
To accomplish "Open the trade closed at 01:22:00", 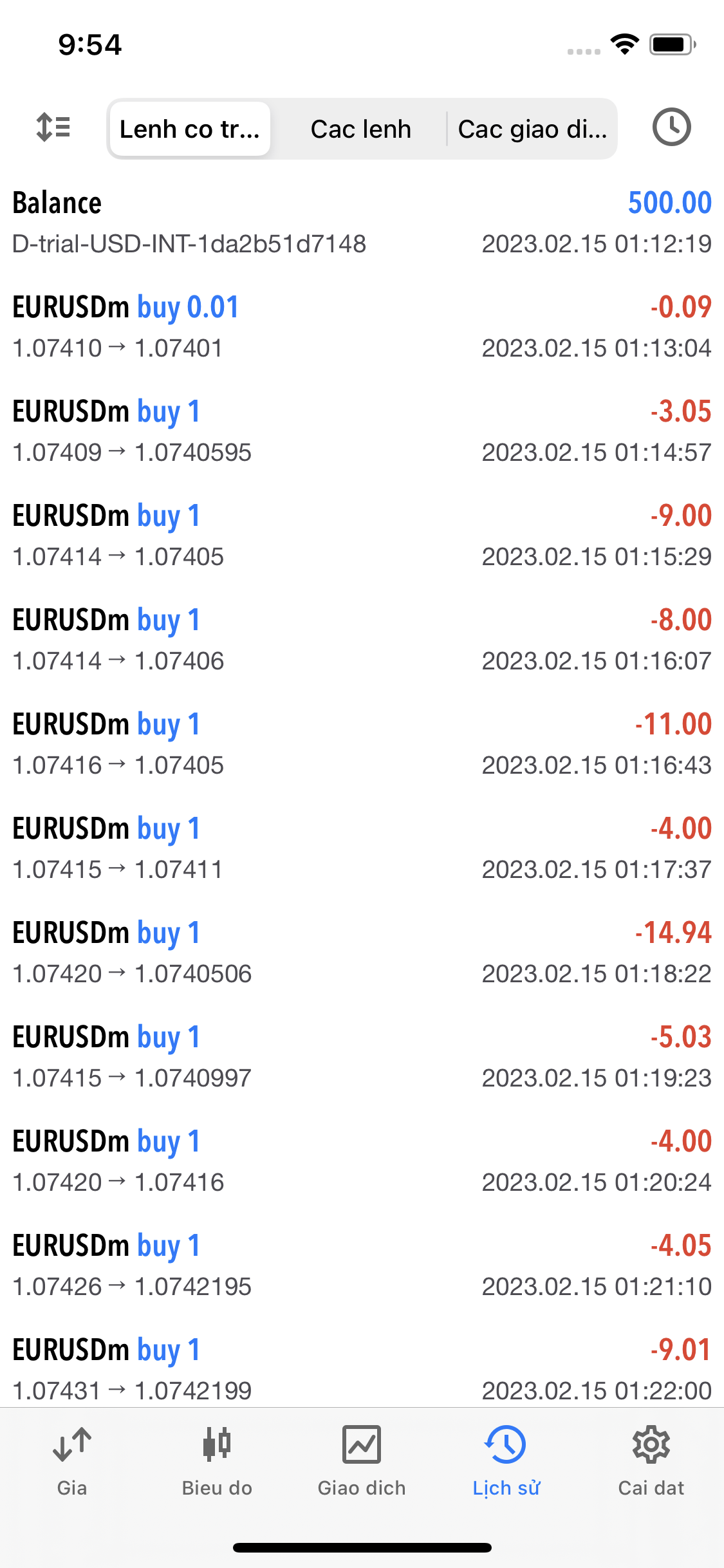I will [x=362, y=1368].
